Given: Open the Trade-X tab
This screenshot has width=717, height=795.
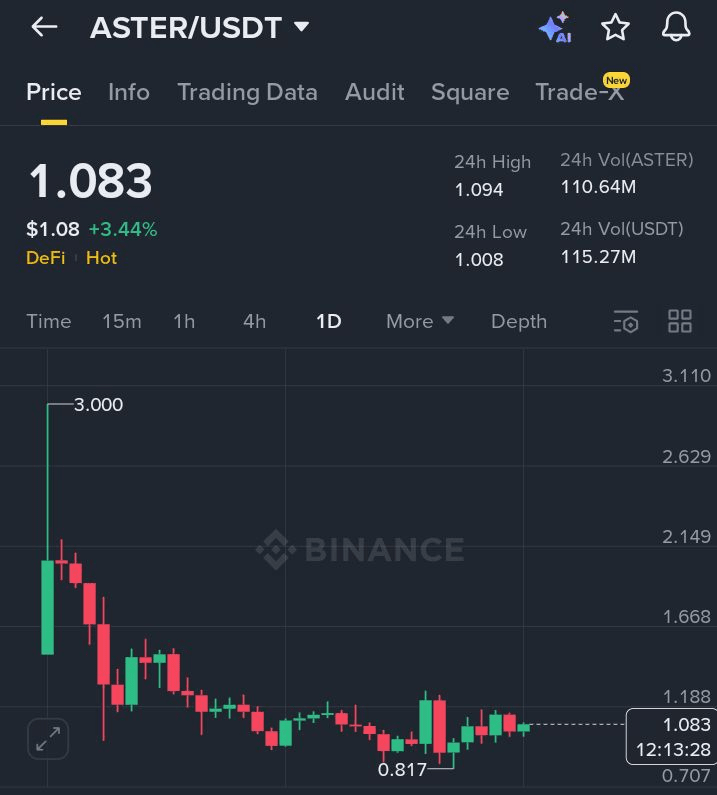Looking at the screenshot, I should (x=579, y=93).
